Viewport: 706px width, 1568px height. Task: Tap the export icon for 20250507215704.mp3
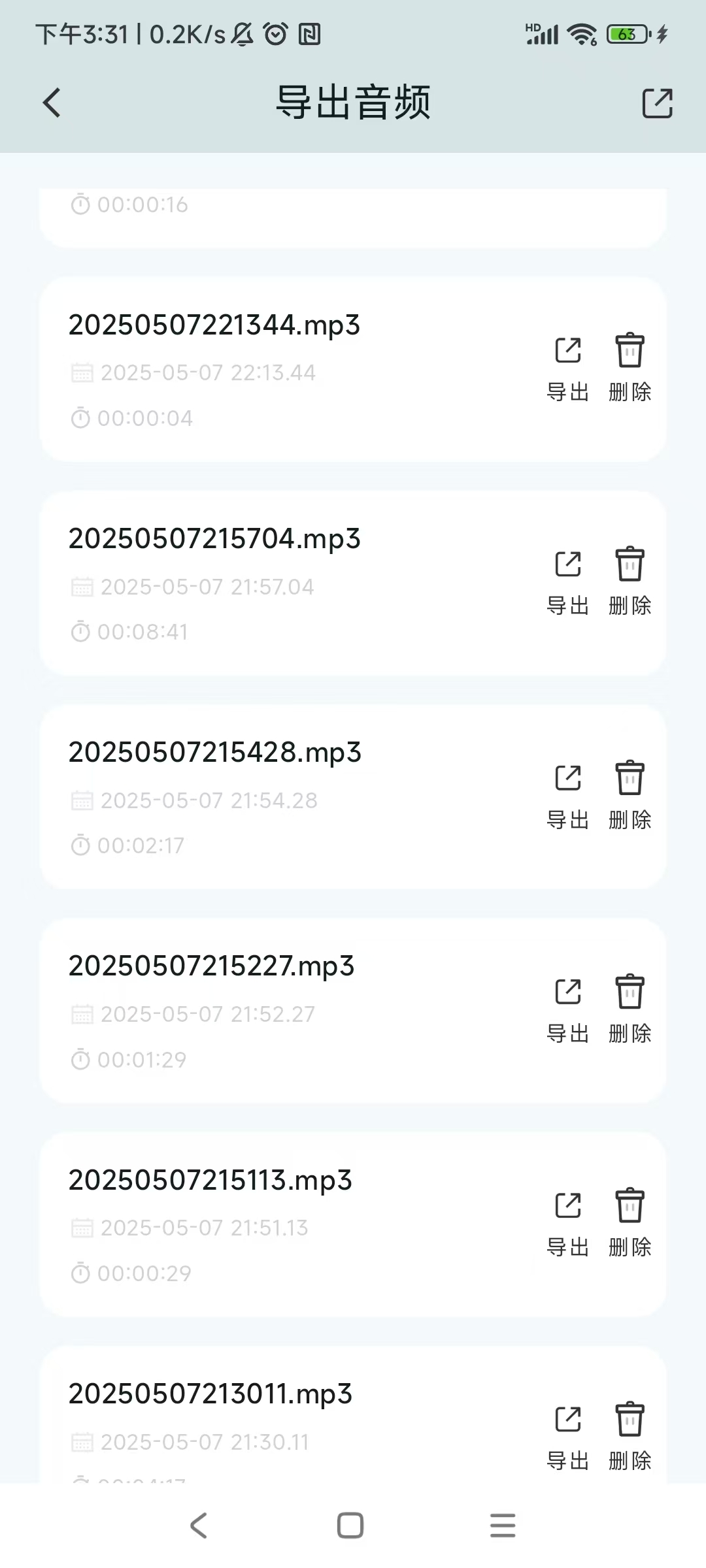click(567, 564)
